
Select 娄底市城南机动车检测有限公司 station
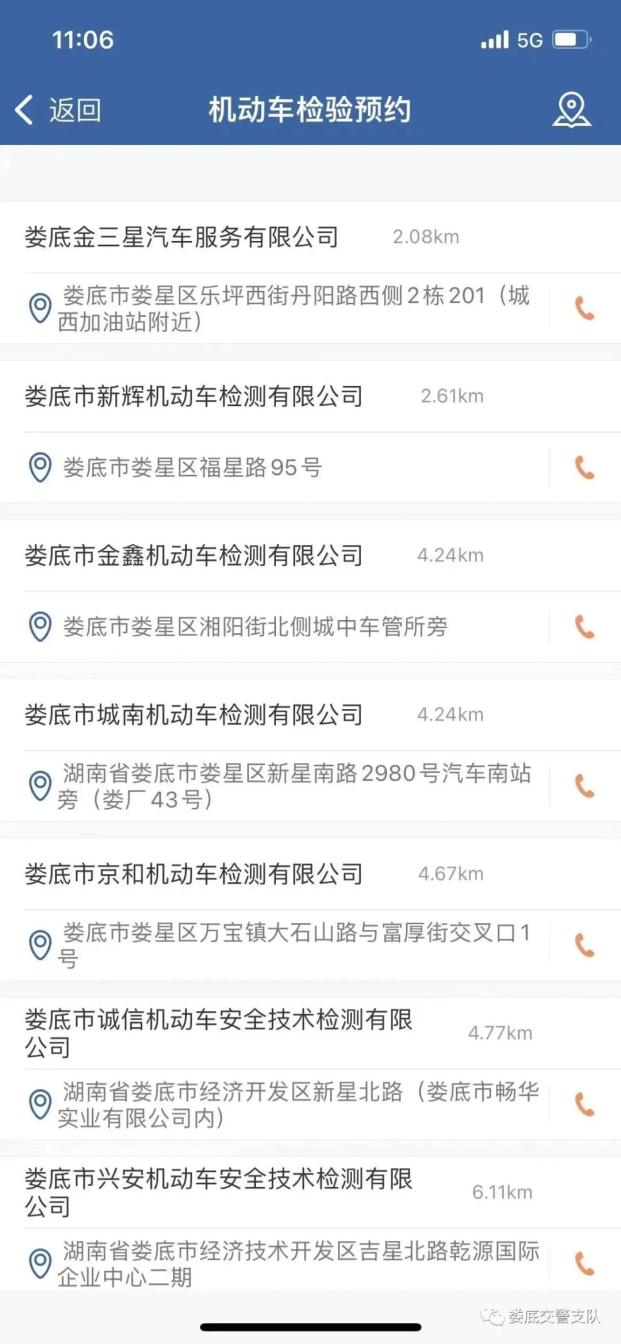tap(194, 714)
